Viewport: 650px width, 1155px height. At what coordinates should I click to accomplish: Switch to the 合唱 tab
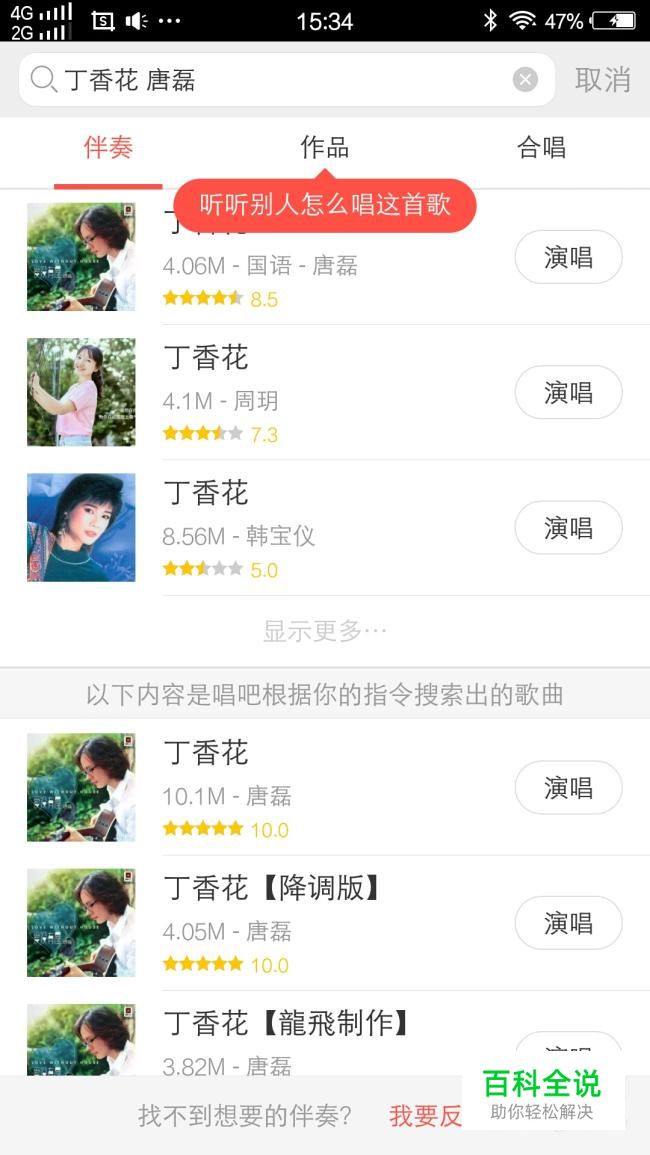pos(542,147)
